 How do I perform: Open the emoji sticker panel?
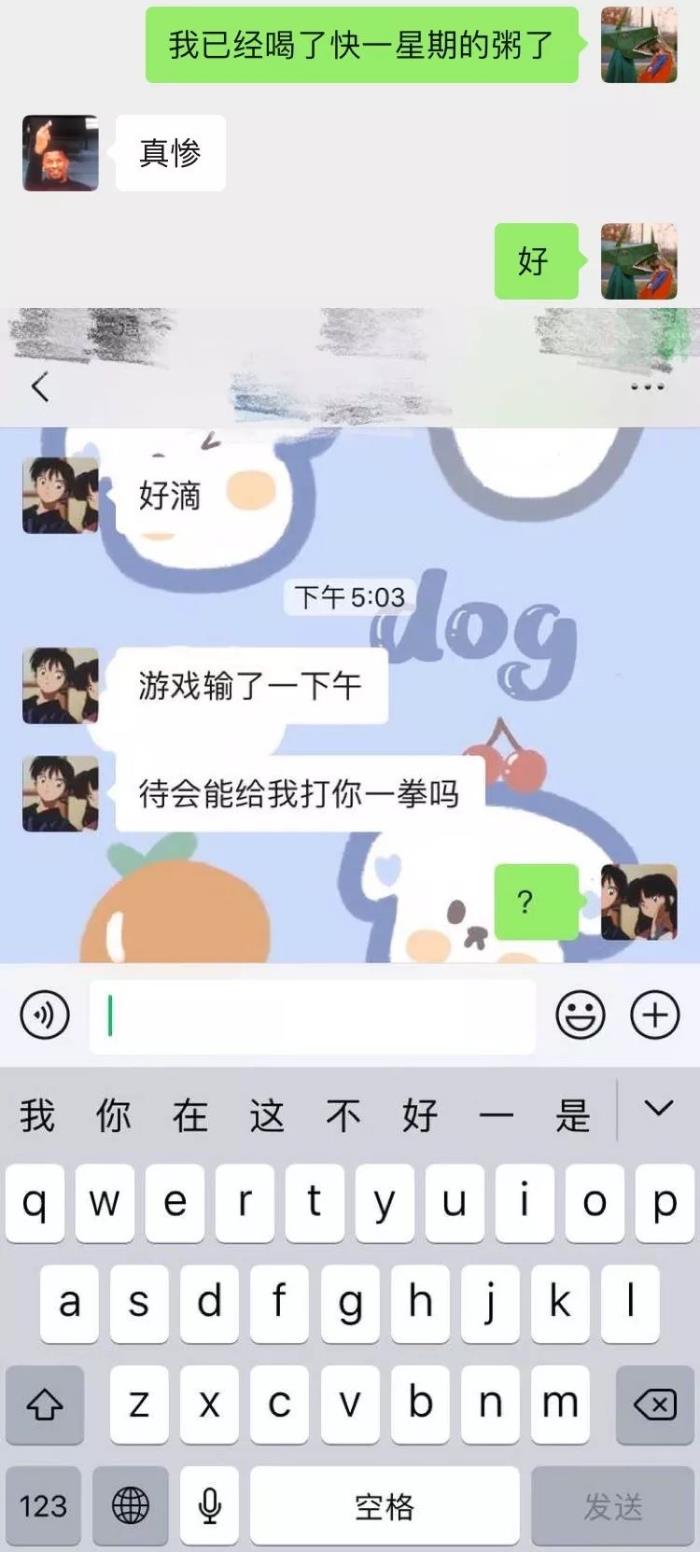580,1016
